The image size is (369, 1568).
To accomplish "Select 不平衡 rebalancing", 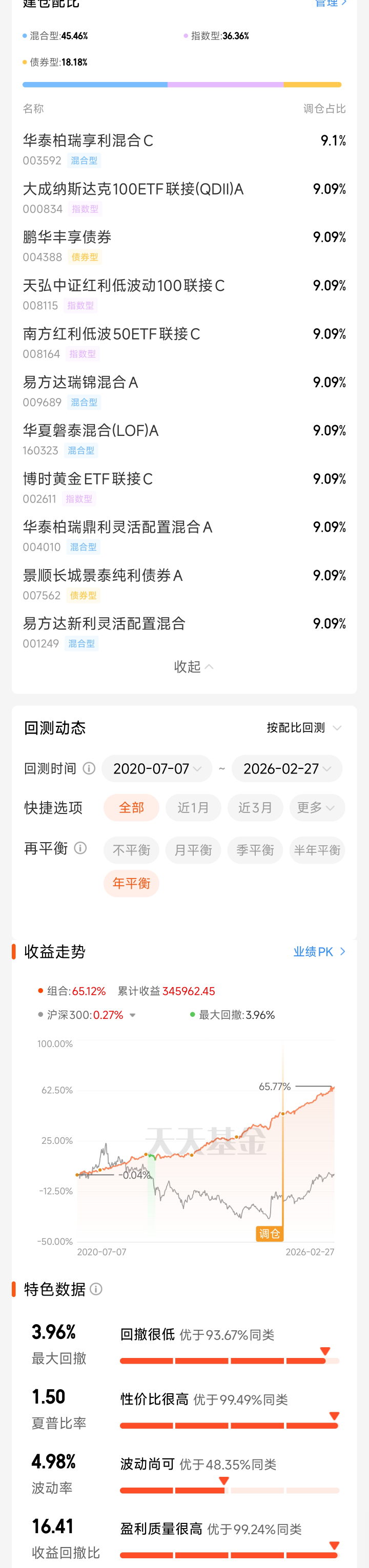I will coord(131,850).
